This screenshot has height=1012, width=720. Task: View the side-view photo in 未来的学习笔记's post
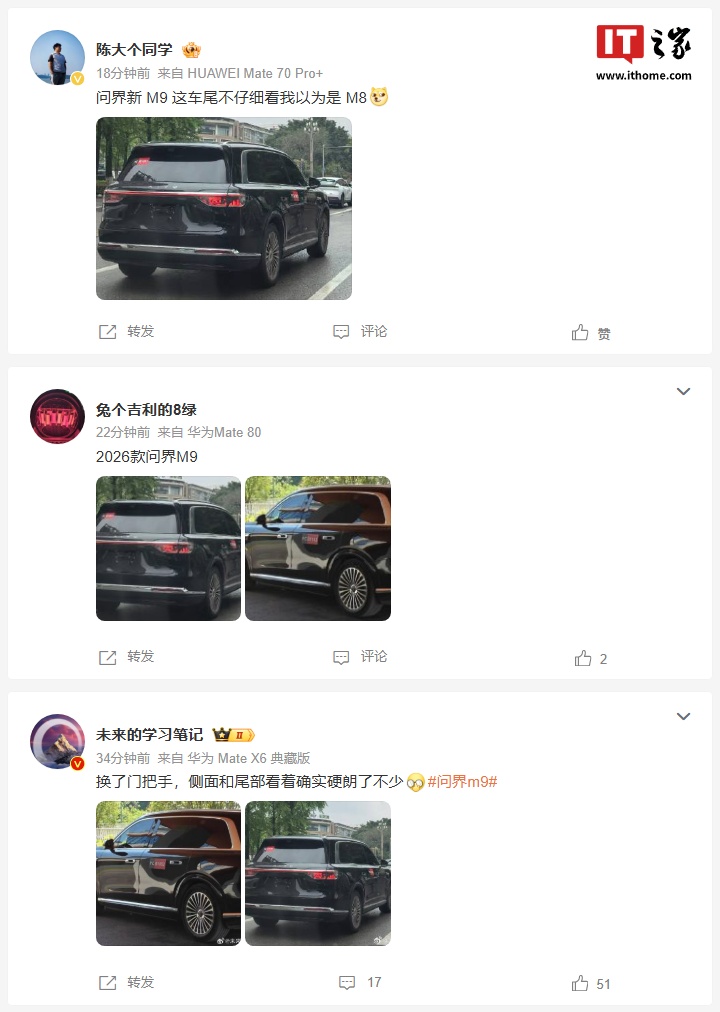pyautogui.click(x=168, y=873)
